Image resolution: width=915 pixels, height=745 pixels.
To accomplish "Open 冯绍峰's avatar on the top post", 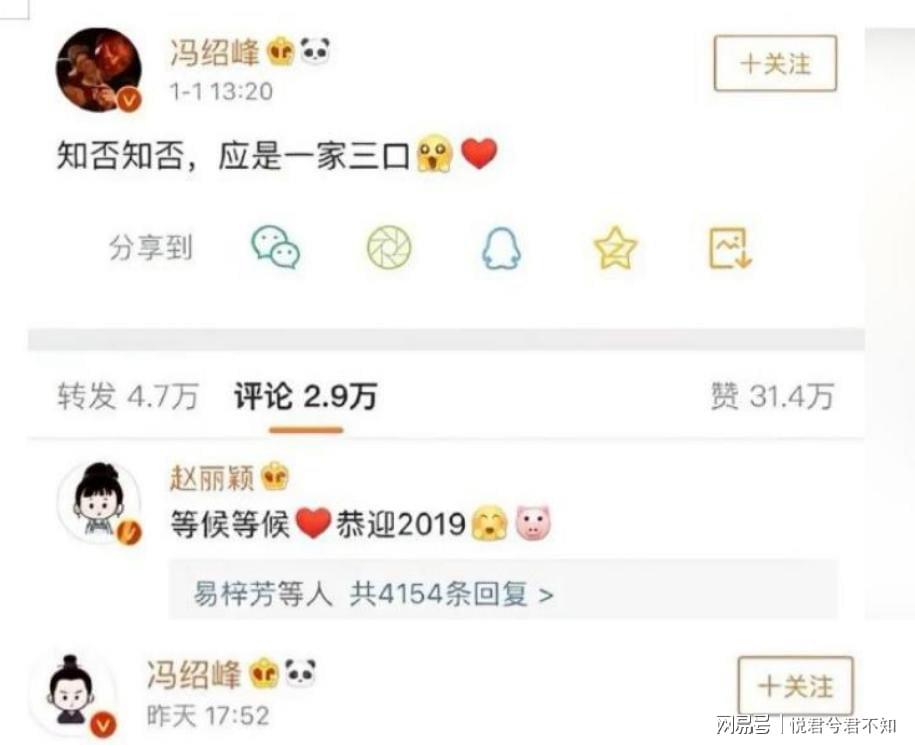I will pyautogui.click(x=98, y=70).
